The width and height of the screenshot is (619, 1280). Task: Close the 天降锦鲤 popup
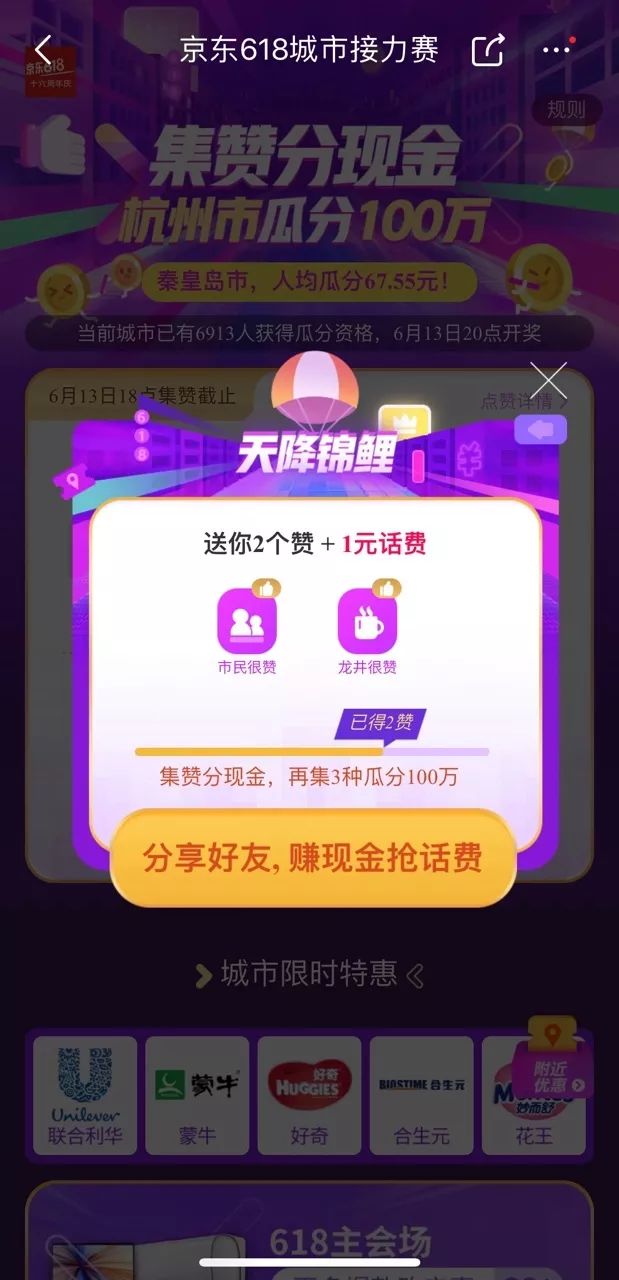[x=548, y=381]
